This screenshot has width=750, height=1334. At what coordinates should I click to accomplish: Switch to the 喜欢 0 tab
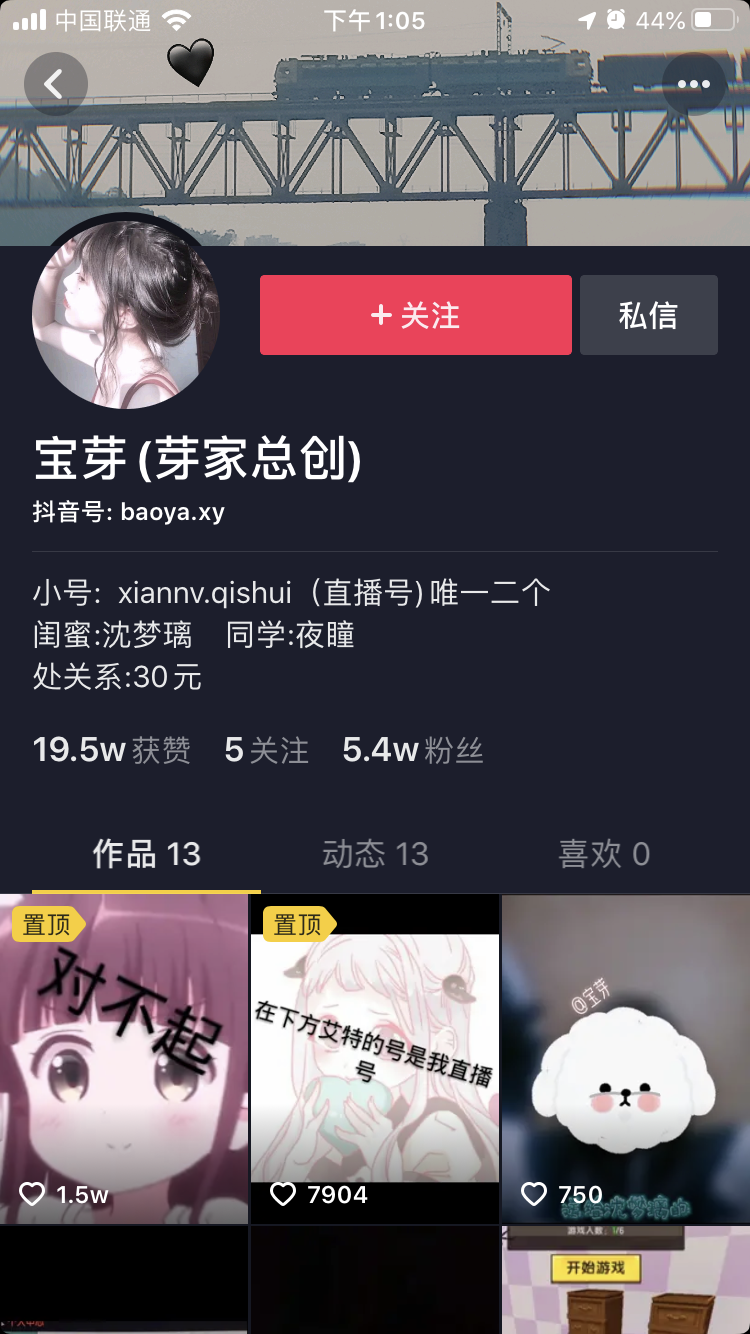coord(603,854)
